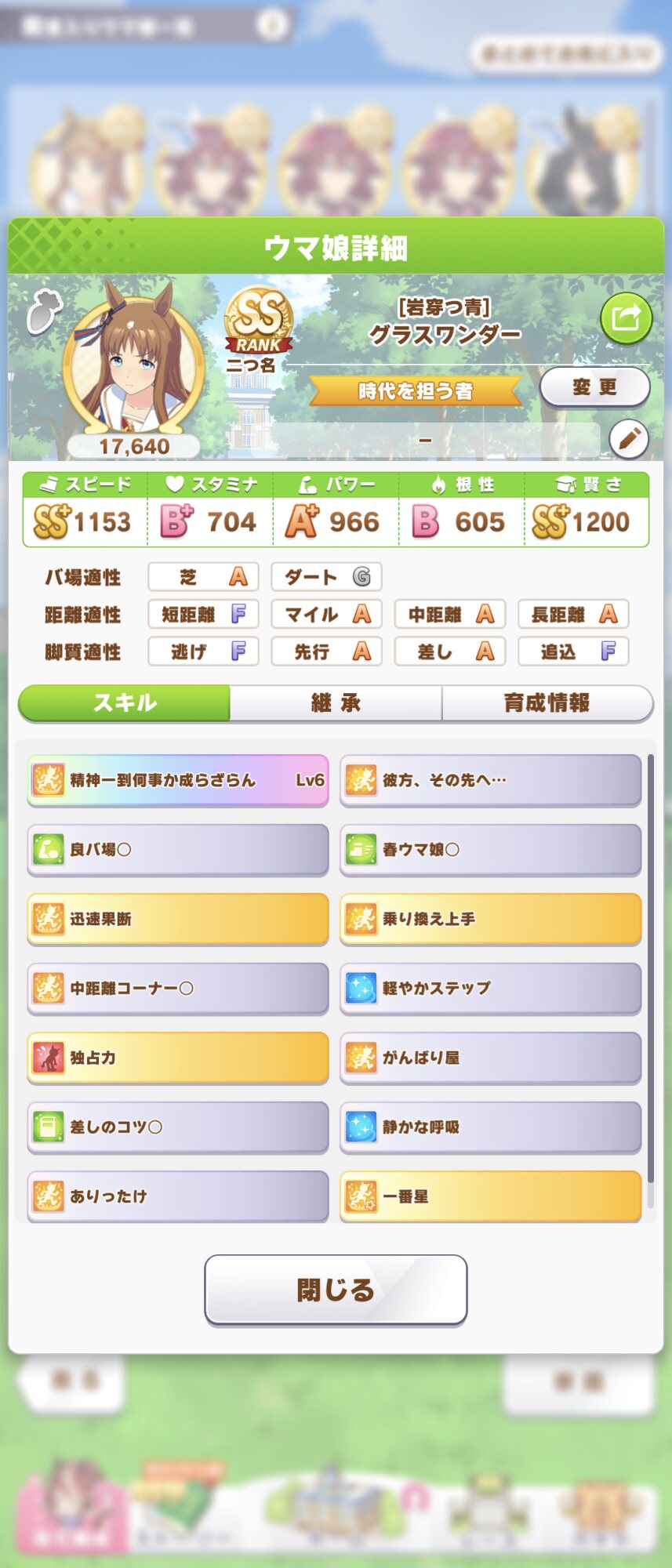View the ありったけ skill details
This screenshot has width=672, height=1568.
coord(178,1196)
